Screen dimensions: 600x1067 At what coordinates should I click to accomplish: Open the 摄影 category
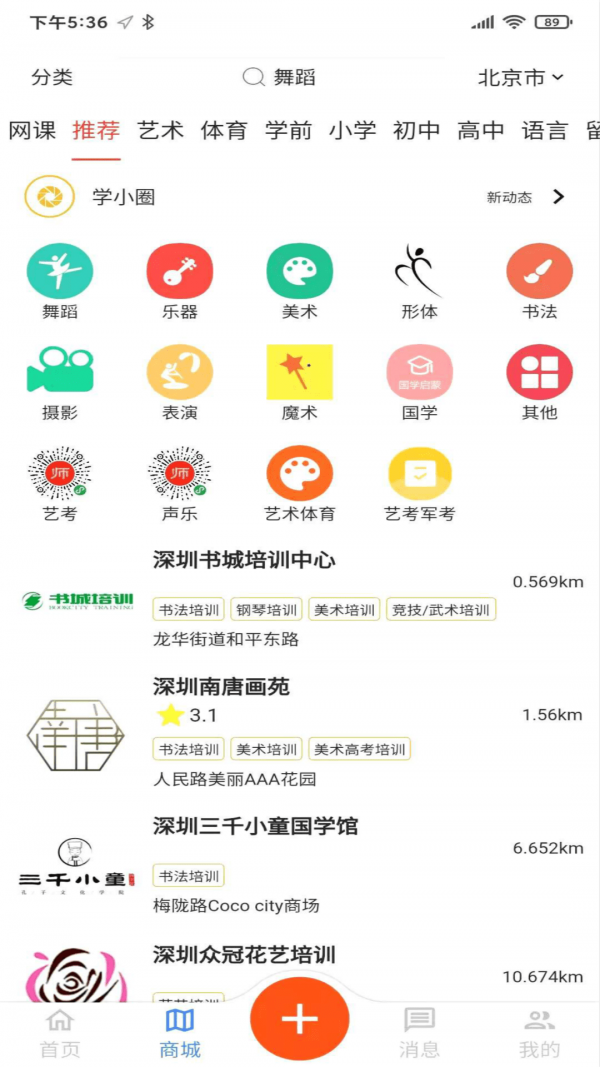coord(60,382)
